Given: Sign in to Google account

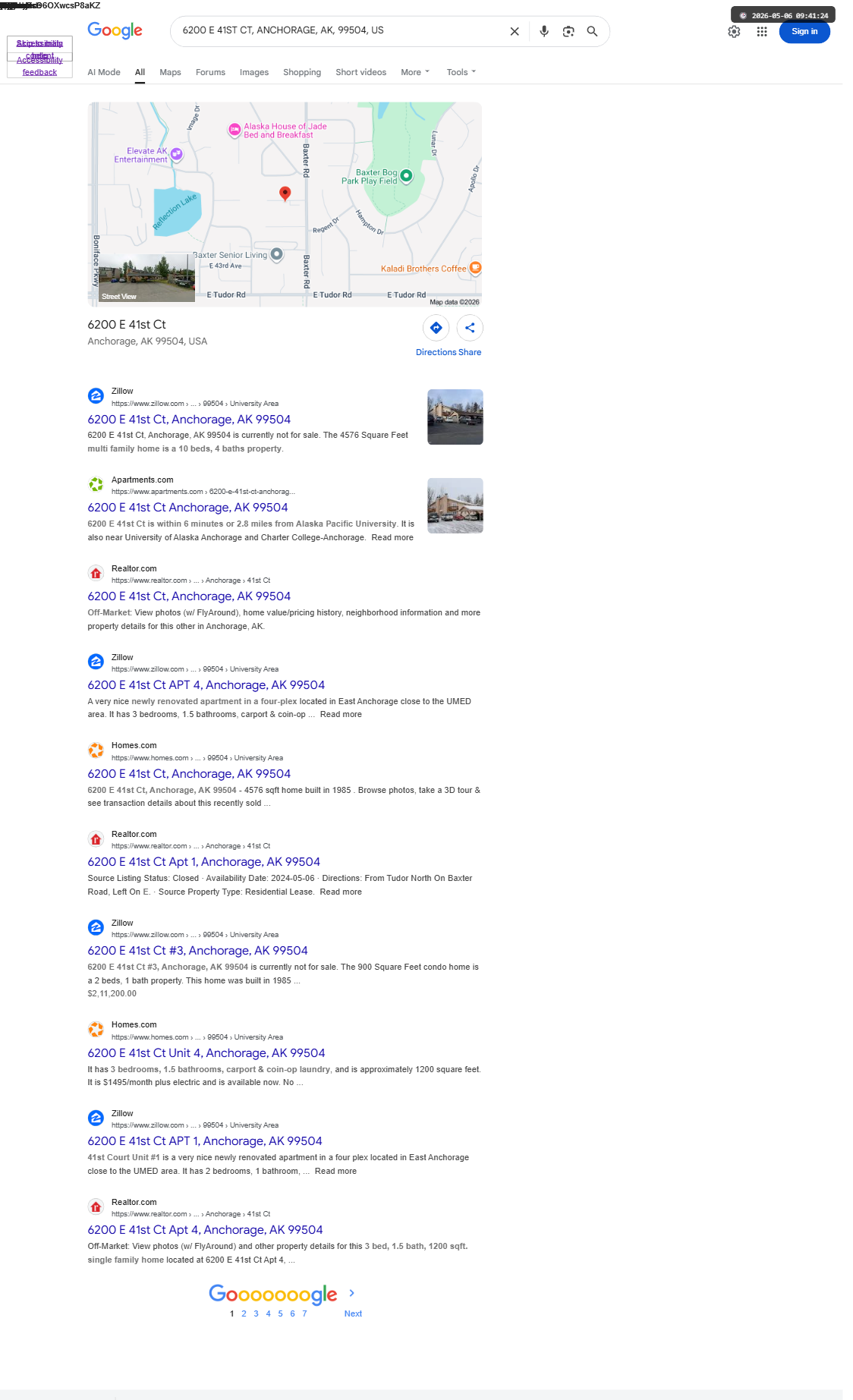Looking at the screenshot, I should 804,31.
